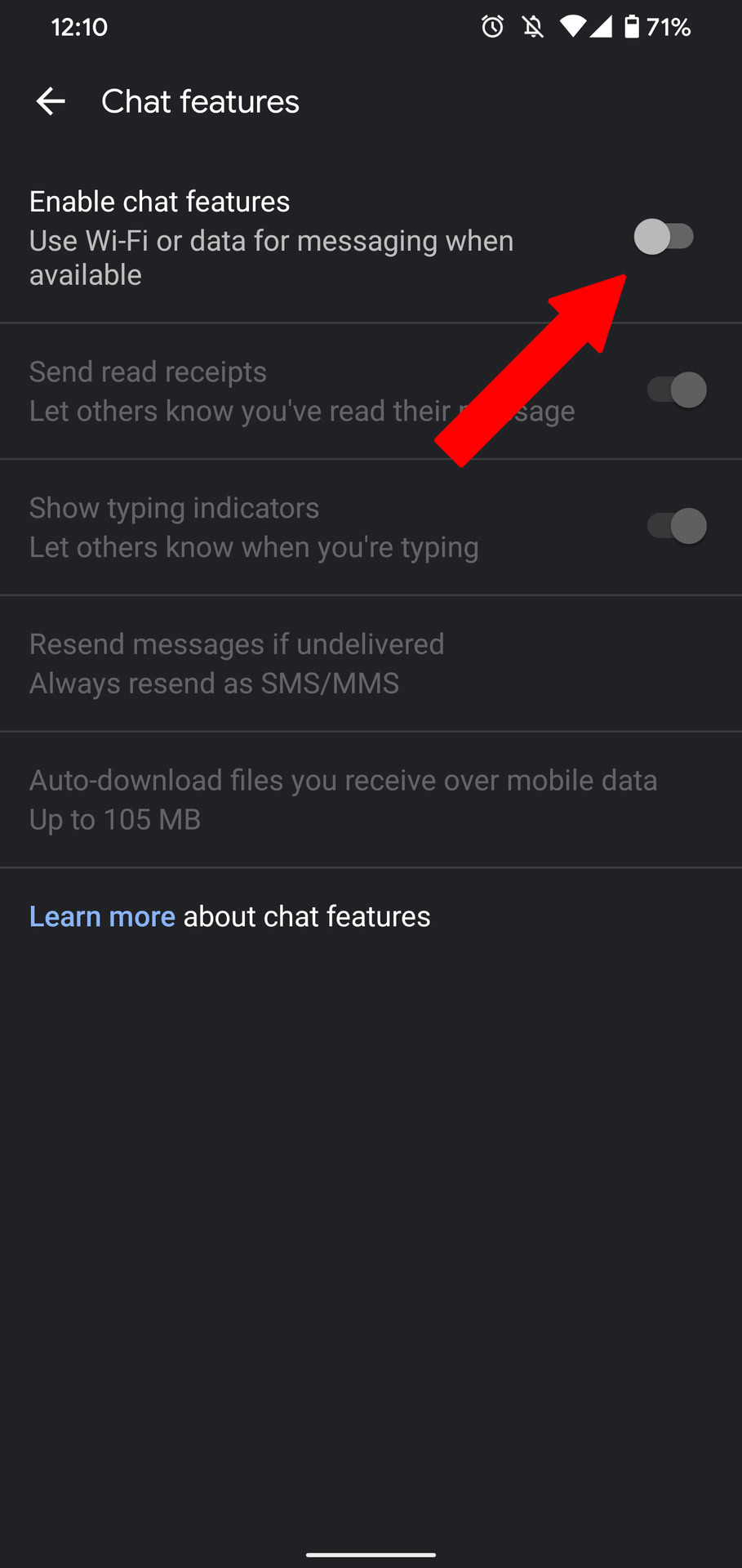This screenshot has width=742, height=1568.
Task: Open Resend messages if undelivered setting
Action: 237,663
